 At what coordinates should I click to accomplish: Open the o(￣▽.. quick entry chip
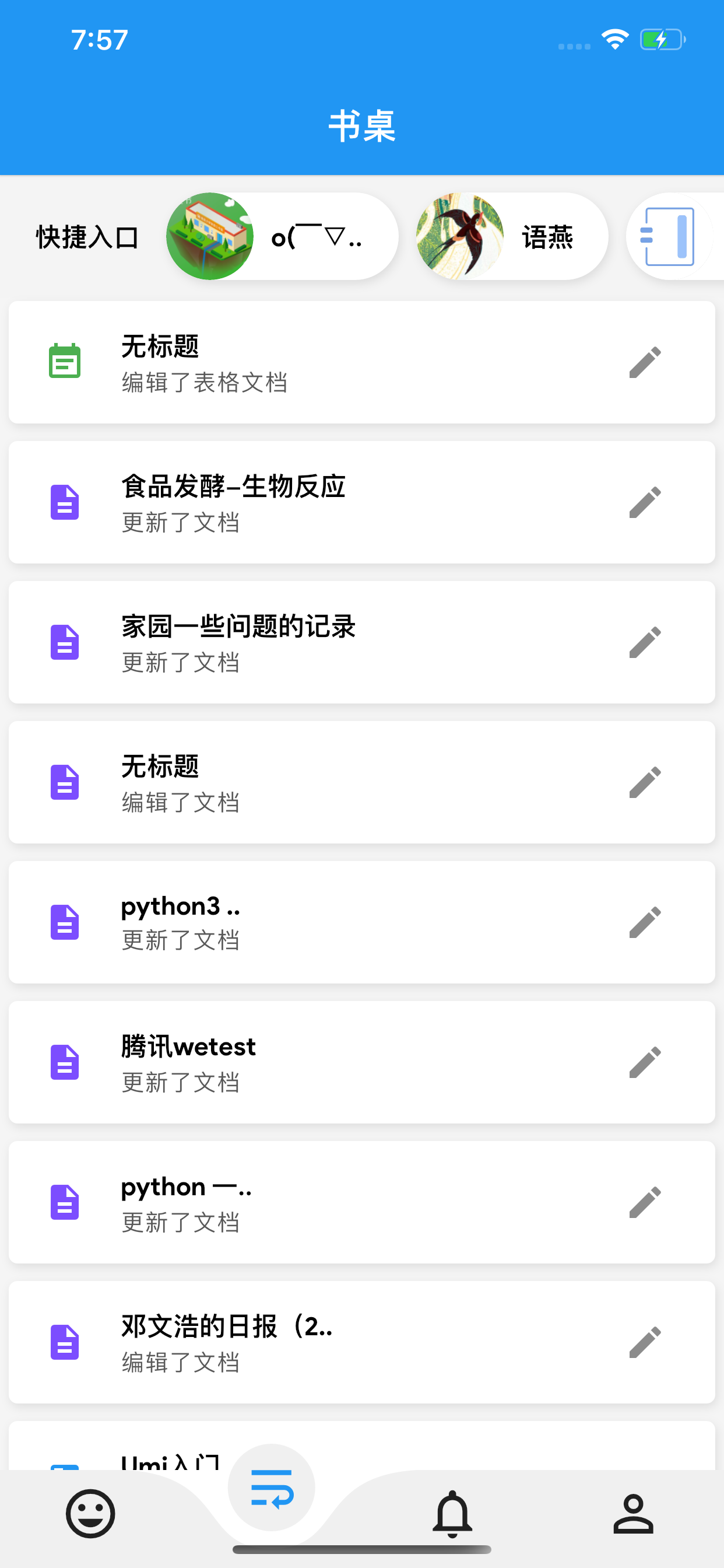282,236
